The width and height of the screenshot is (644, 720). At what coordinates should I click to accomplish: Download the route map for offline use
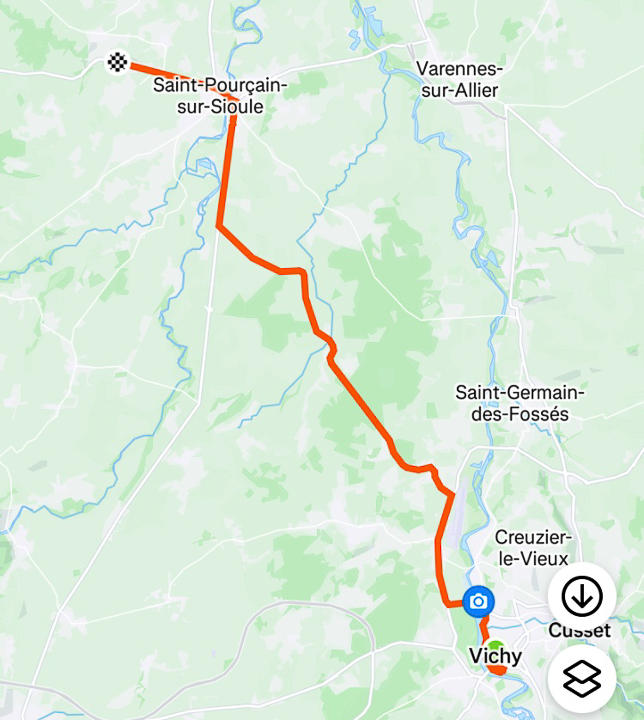tap(582, 597)
